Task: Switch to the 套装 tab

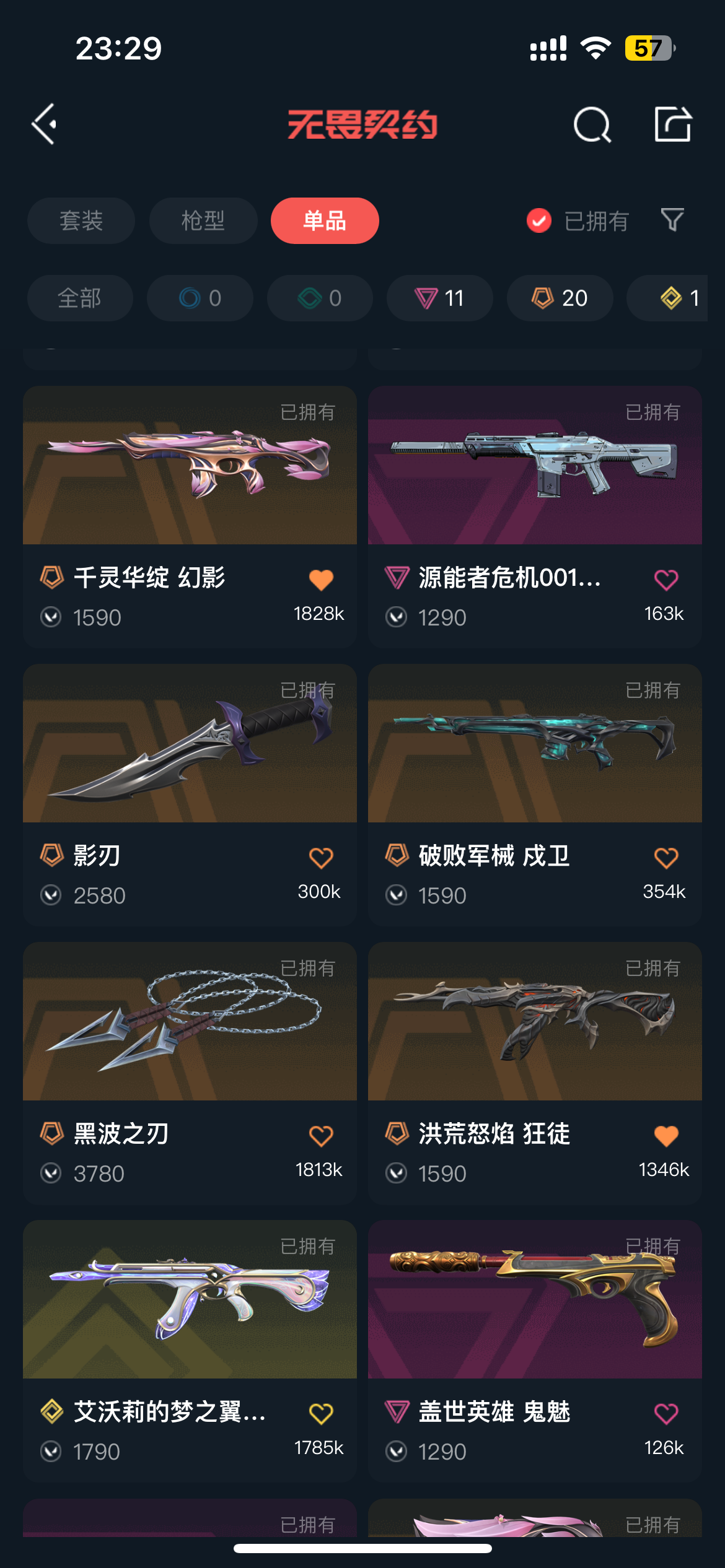Action: pyautogui.click(x=81, y=220)
